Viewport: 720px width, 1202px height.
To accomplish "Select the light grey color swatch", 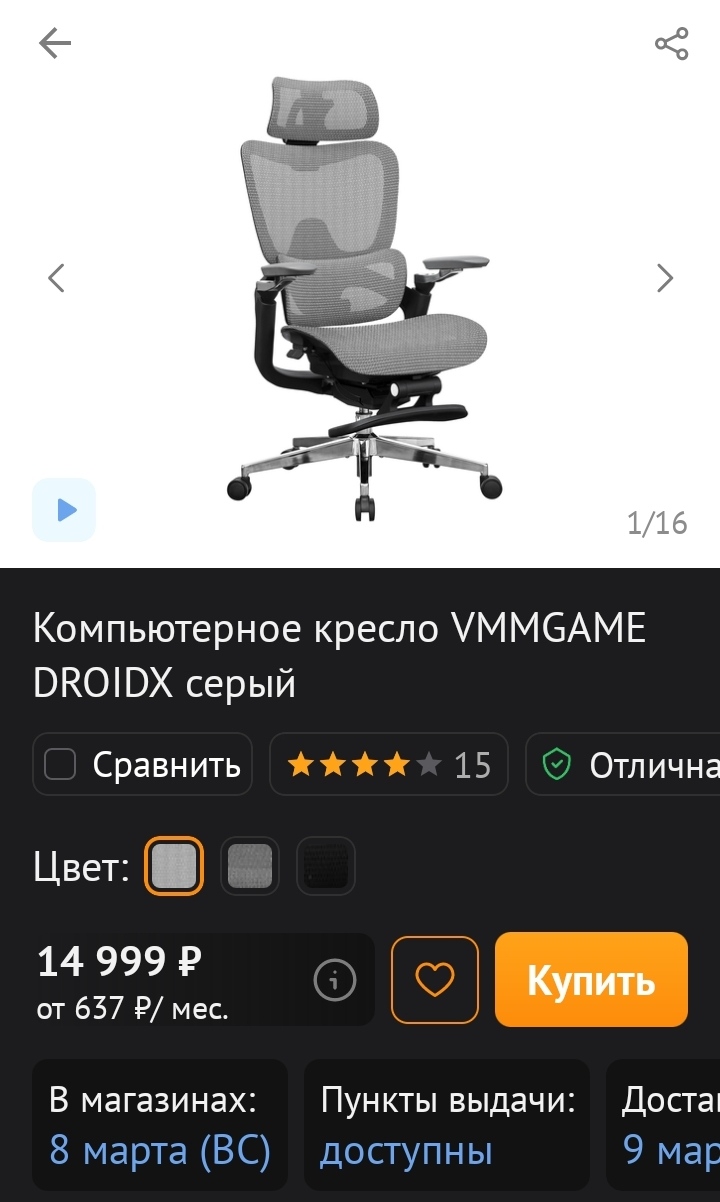I will 174,865.
